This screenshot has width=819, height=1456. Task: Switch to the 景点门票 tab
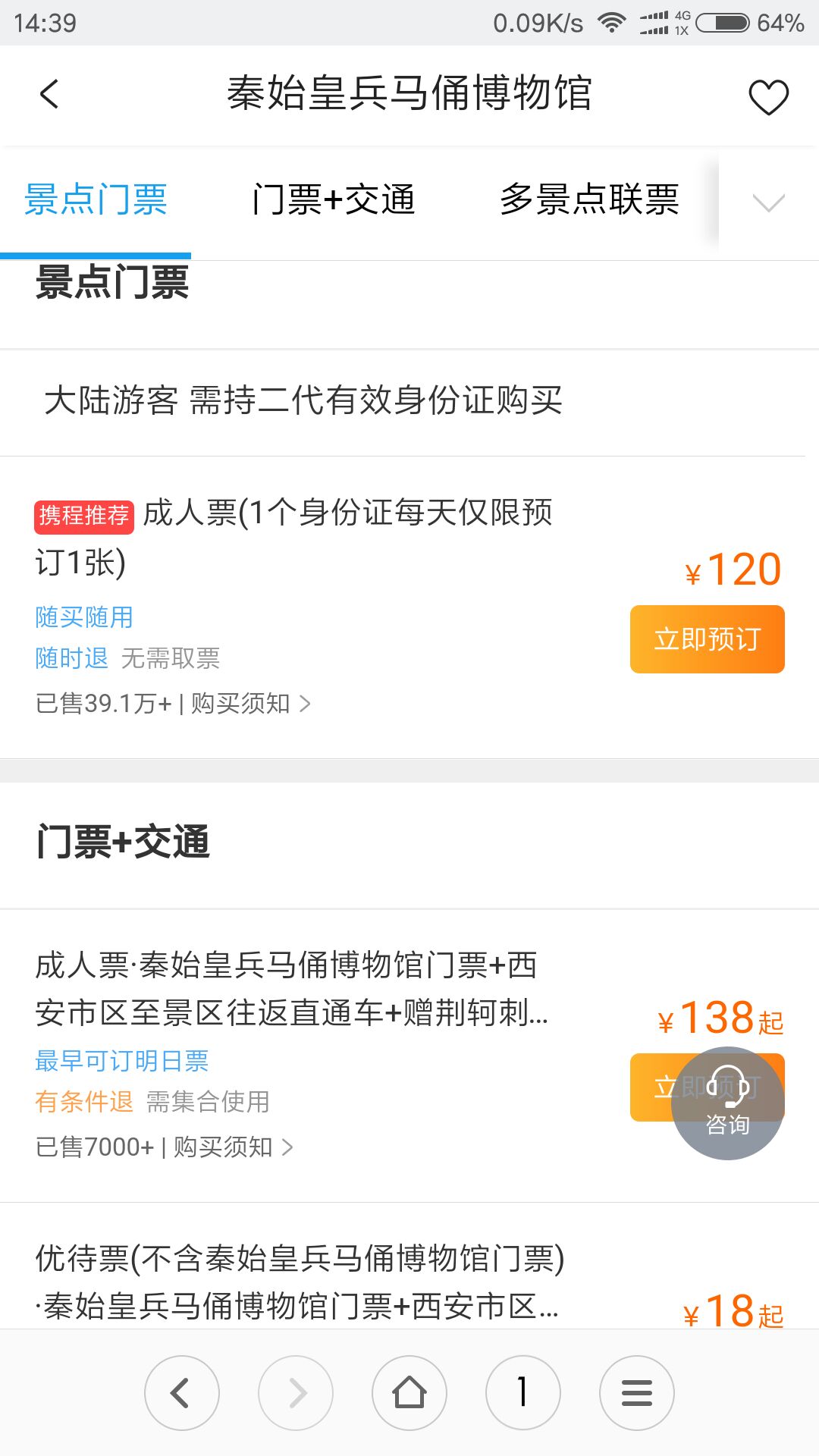[x=96, y=200]
